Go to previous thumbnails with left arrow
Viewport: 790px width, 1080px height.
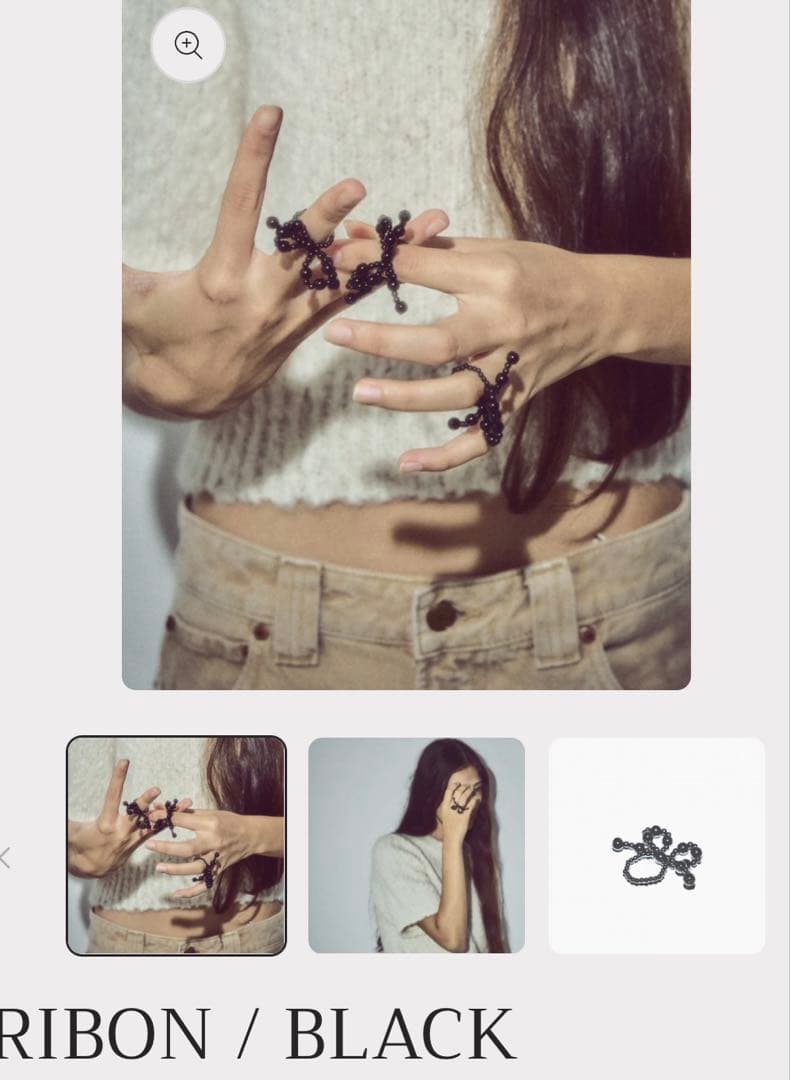click(x=6, y=858)
